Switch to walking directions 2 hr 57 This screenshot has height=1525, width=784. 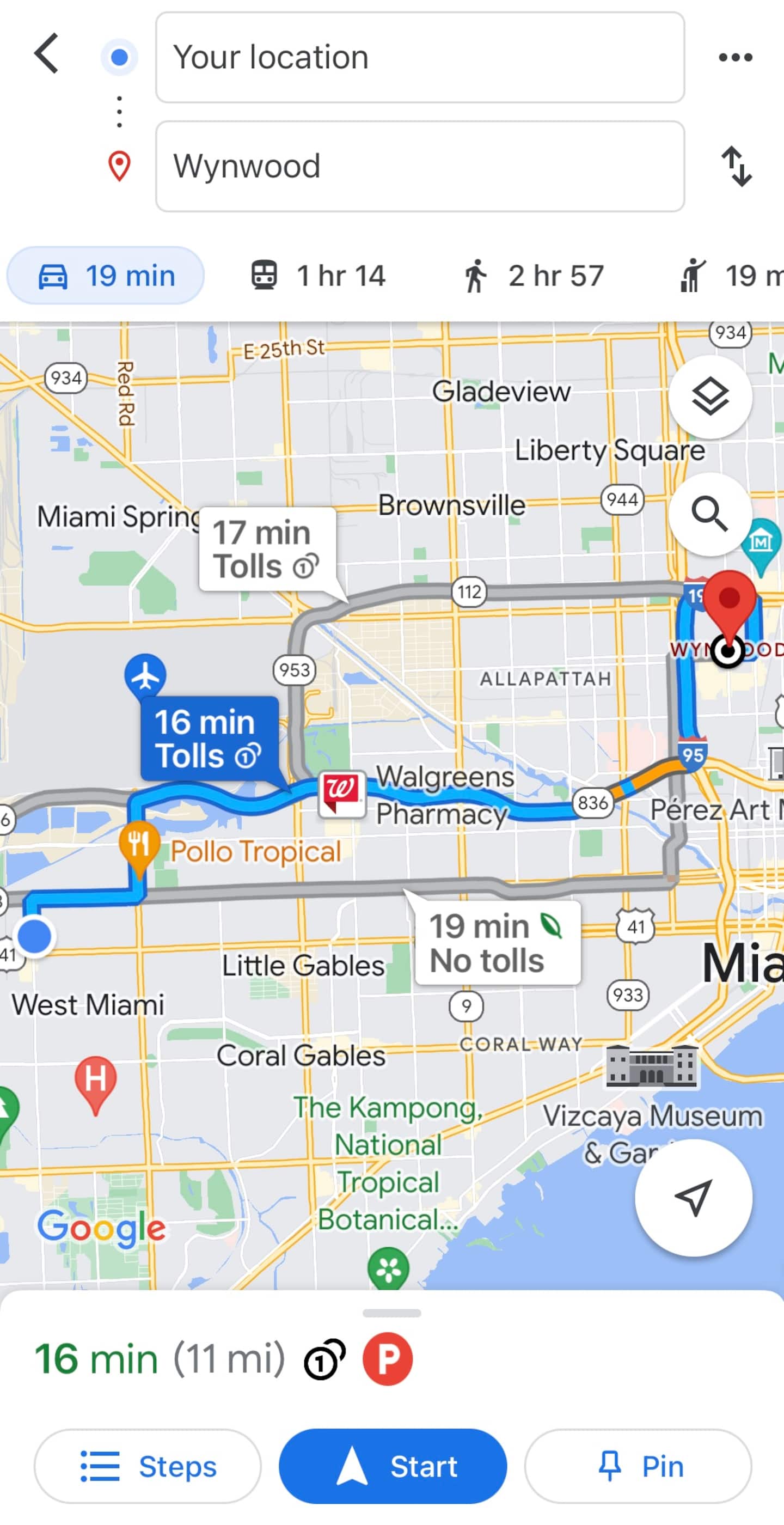coord(533,276)
